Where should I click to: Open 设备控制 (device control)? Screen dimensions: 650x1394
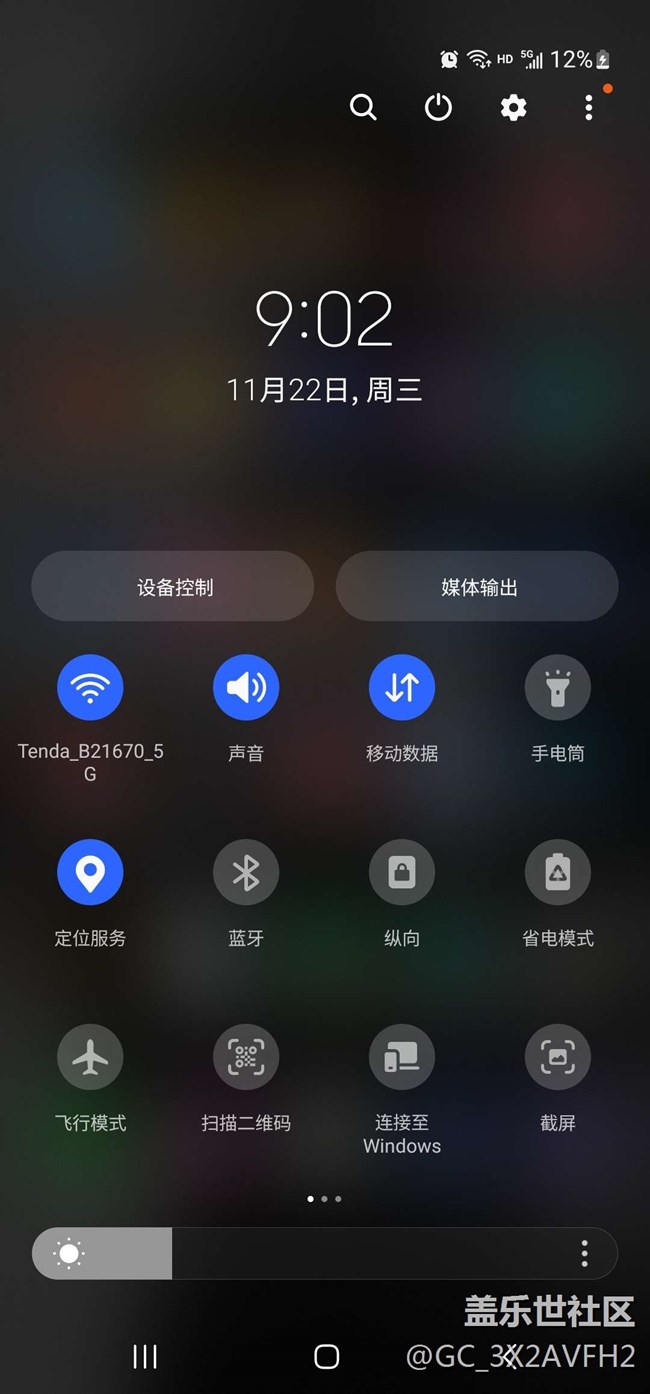pos(173,587)
